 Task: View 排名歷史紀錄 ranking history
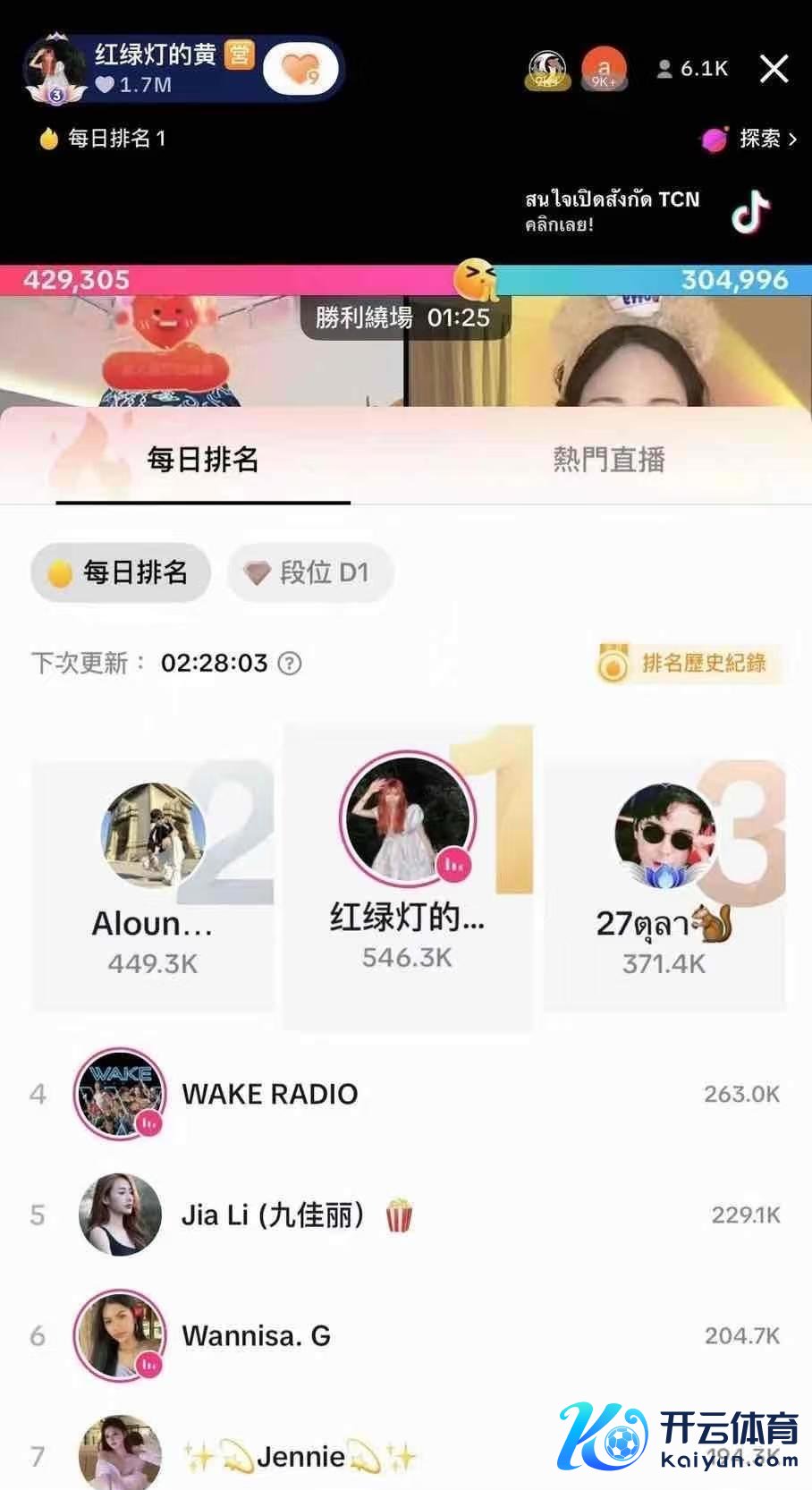click(x=688, y=664)
